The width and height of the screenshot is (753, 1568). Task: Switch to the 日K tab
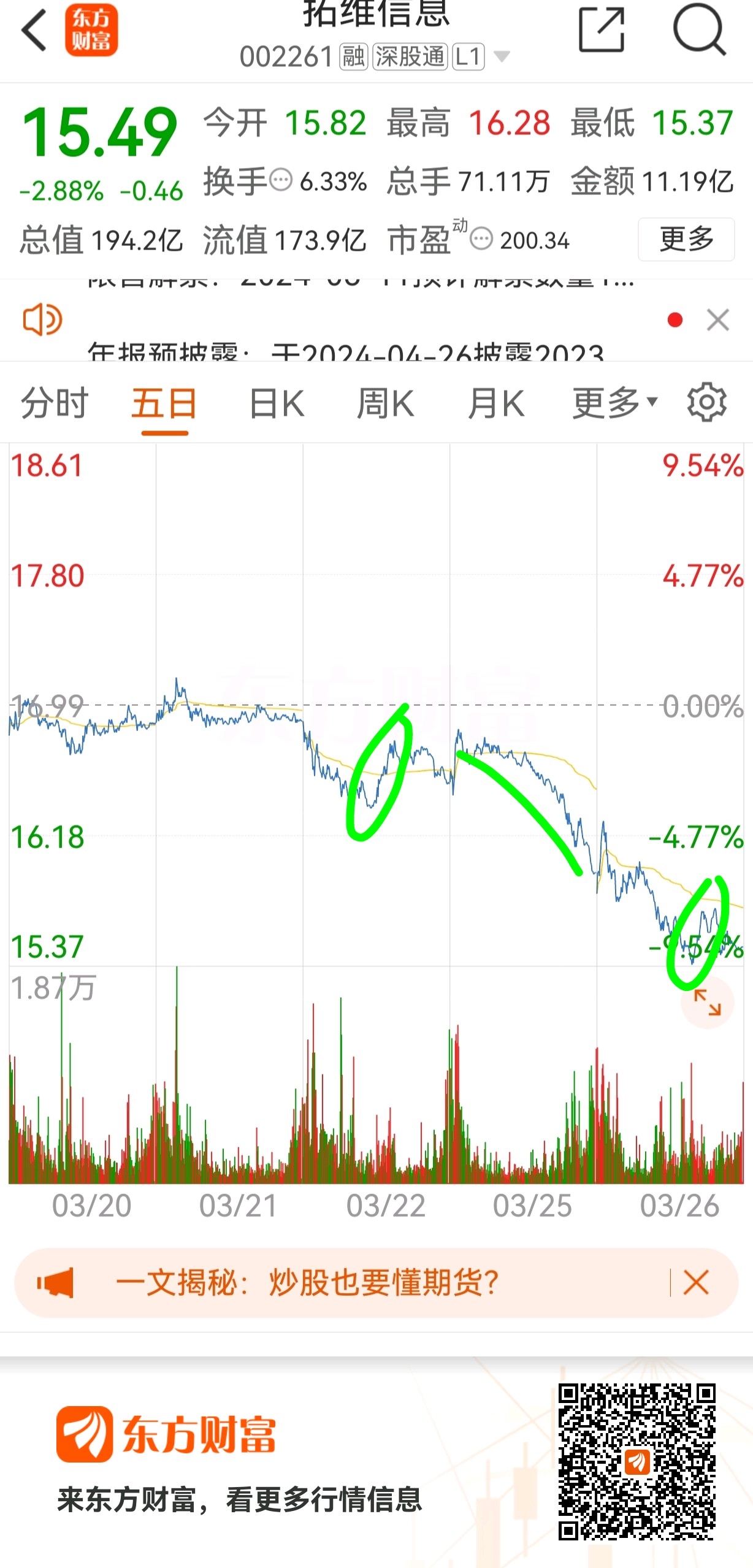[277, 403]
